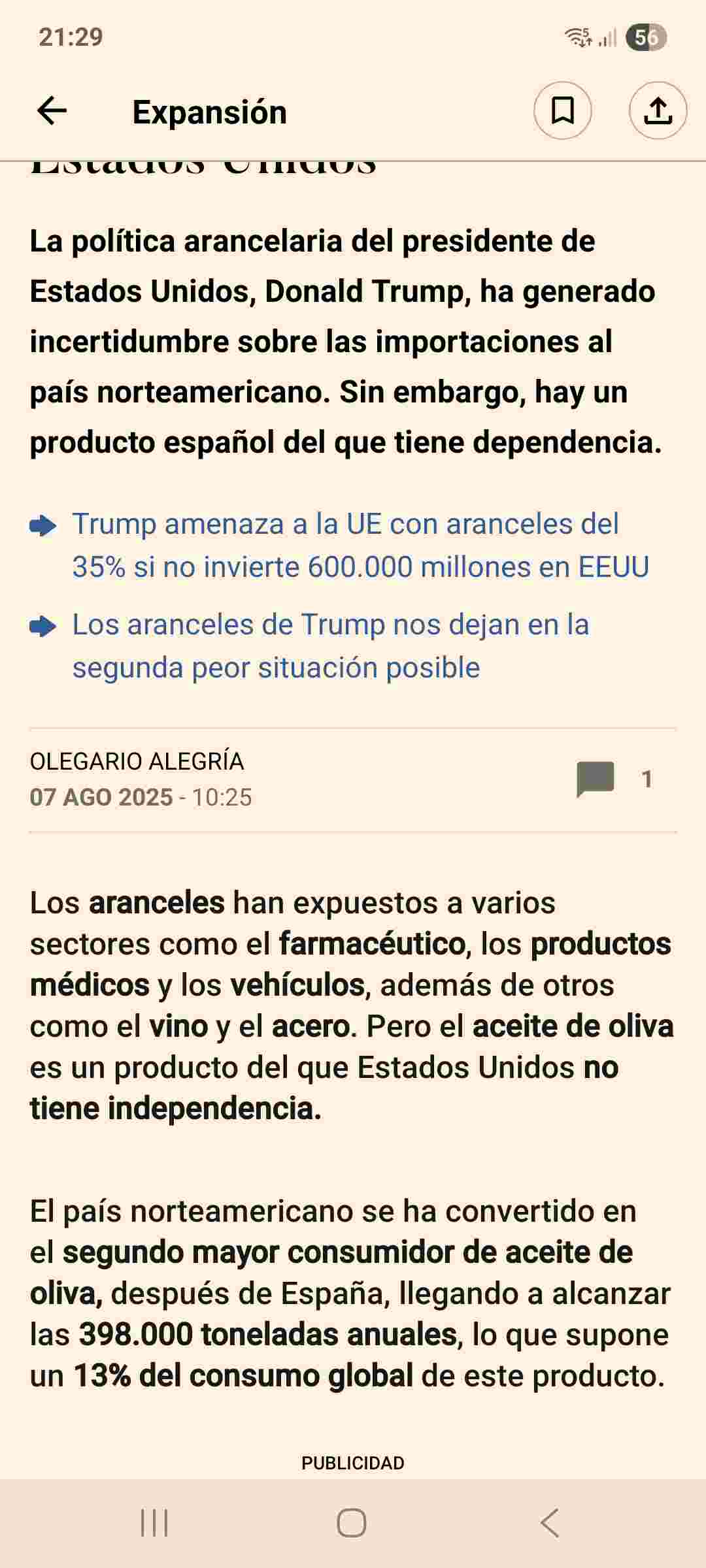The height and width of the screenshot is (1568, 706).
Task: Go back using the top-left arrow
Action: (x=52, y=111)
